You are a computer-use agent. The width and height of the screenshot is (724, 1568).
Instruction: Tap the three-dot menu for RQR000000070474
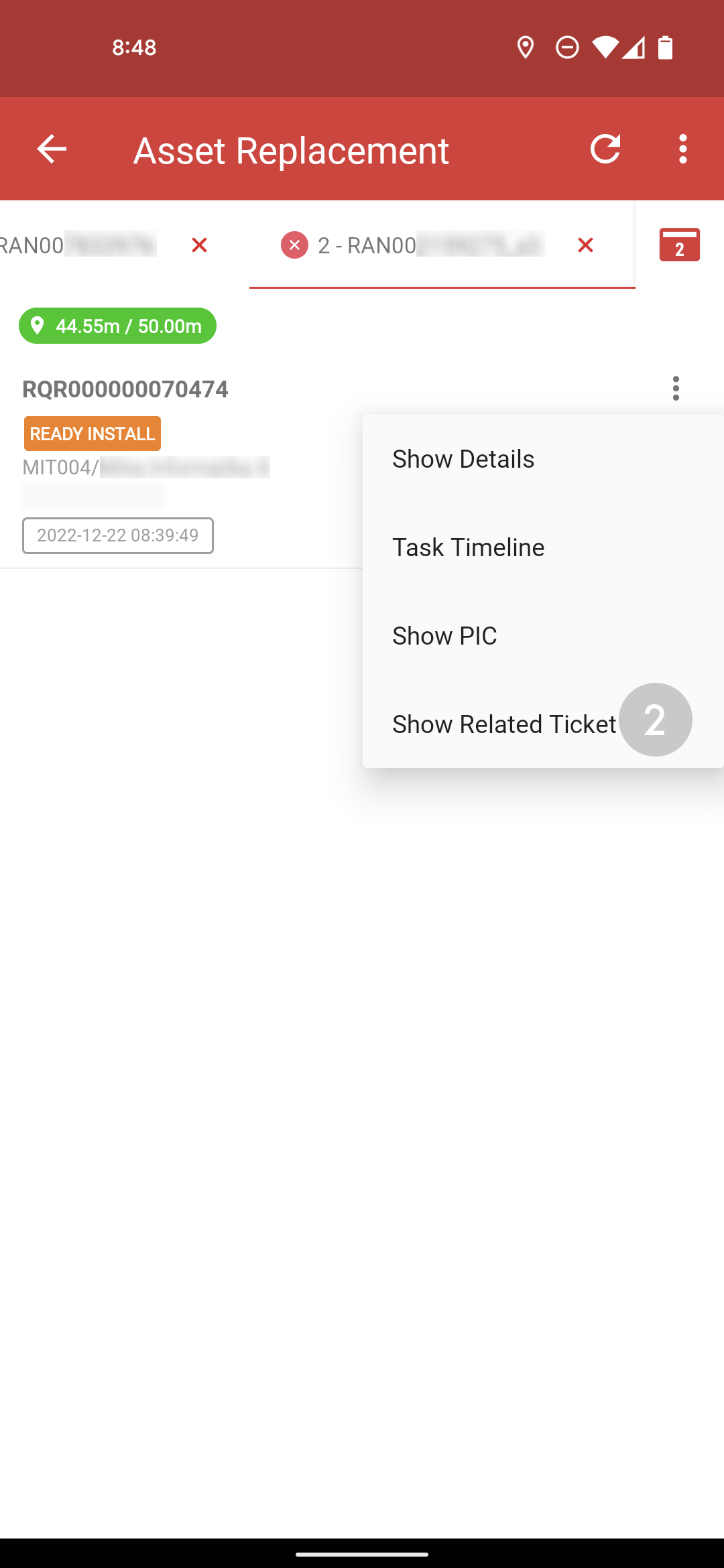(x=676, y=389)
